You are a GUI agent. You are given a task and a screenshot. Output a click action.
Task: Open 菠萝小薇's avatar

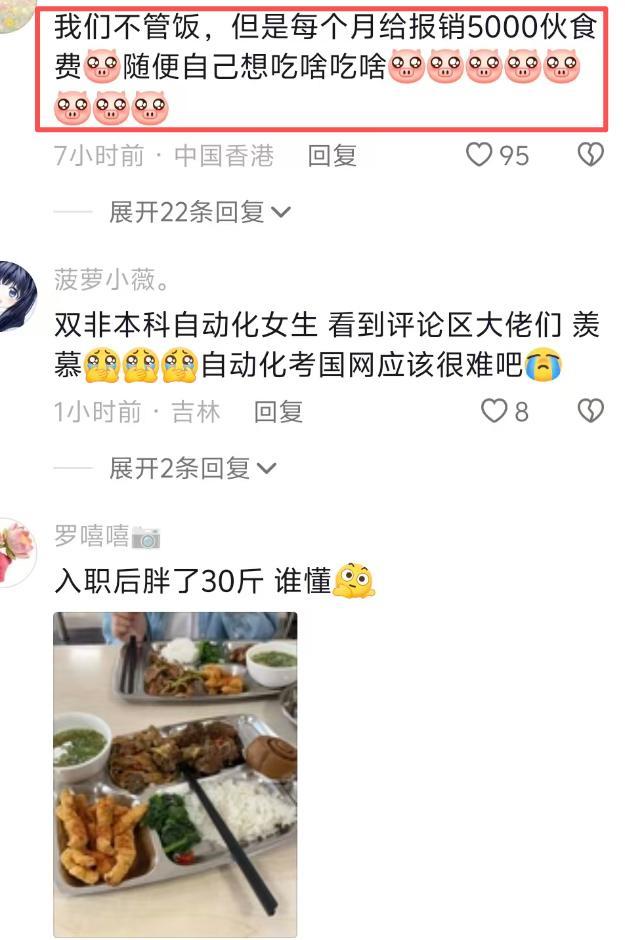click(x=16, y=295)
